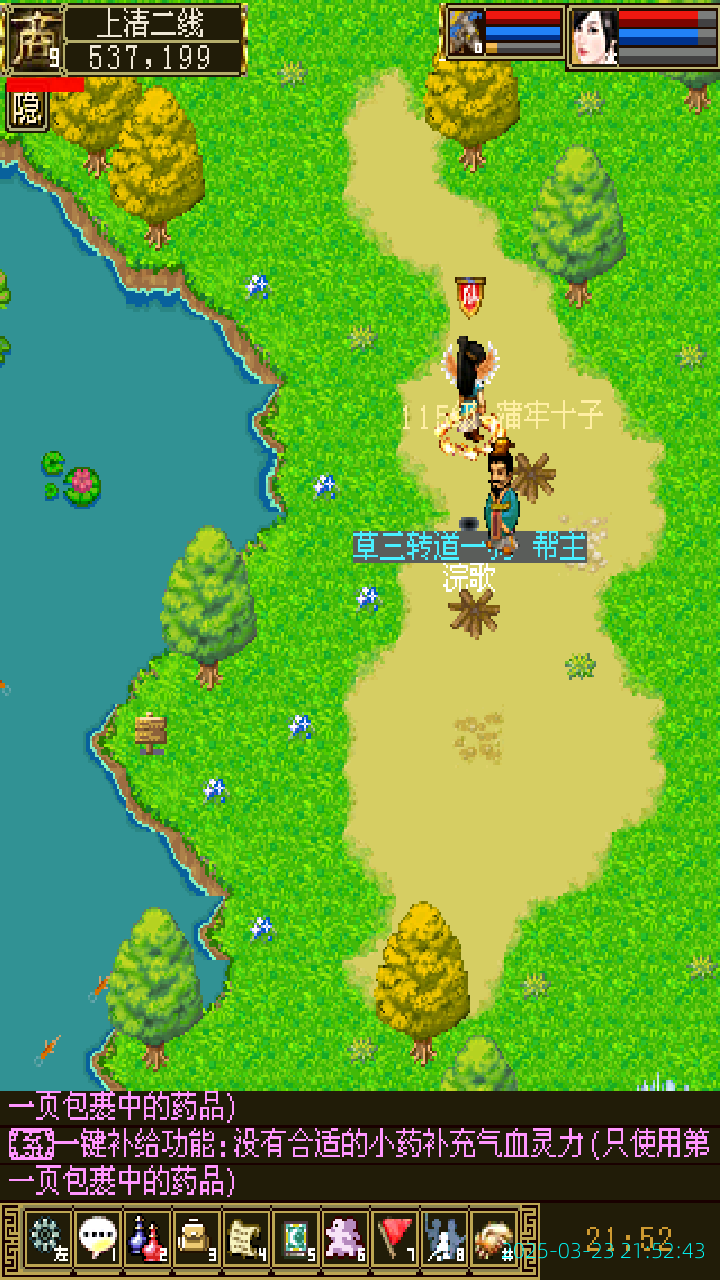720x1280 pixels.
Task: Open the settings gear in the bottom toolbar
Action: pos(46,1239)
